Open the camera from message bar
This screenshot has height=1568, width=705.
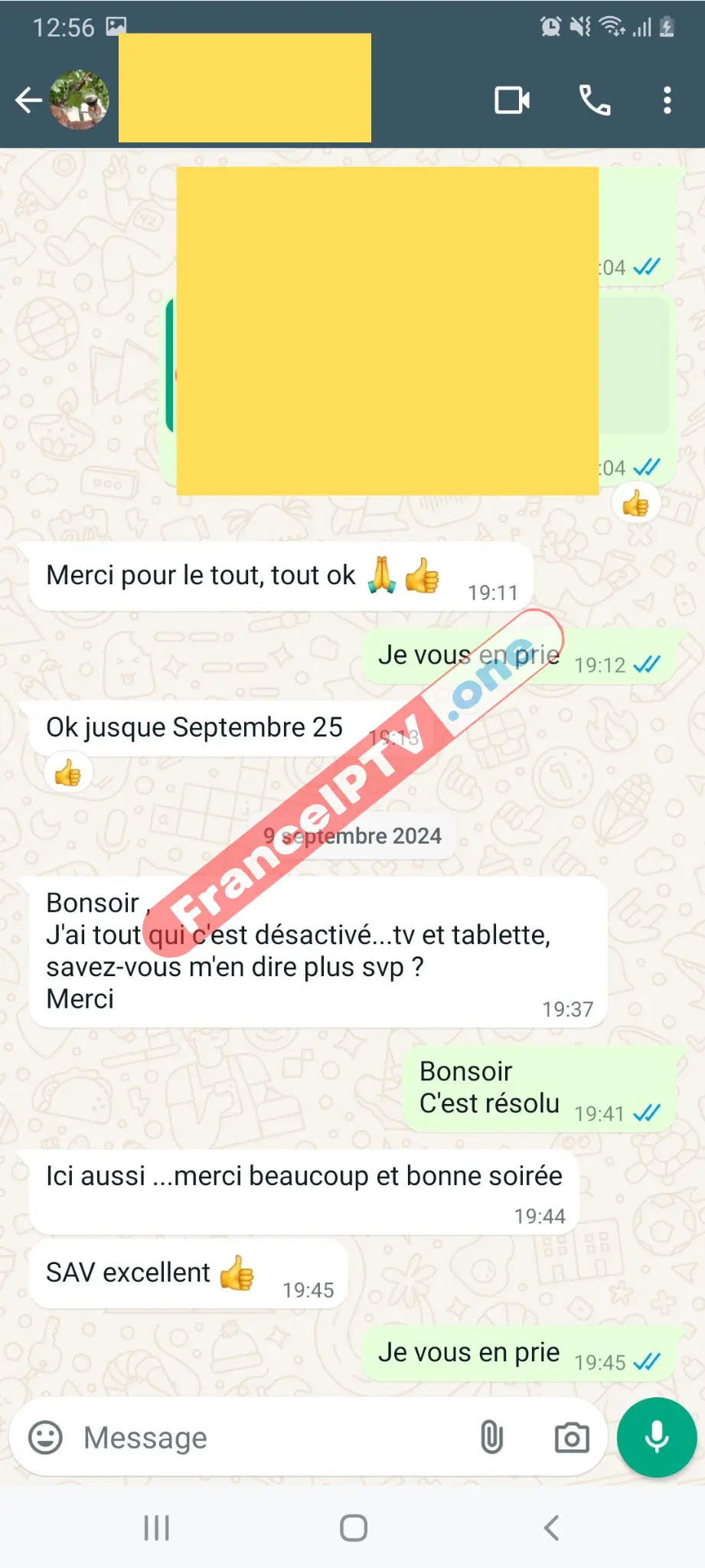571,1437
